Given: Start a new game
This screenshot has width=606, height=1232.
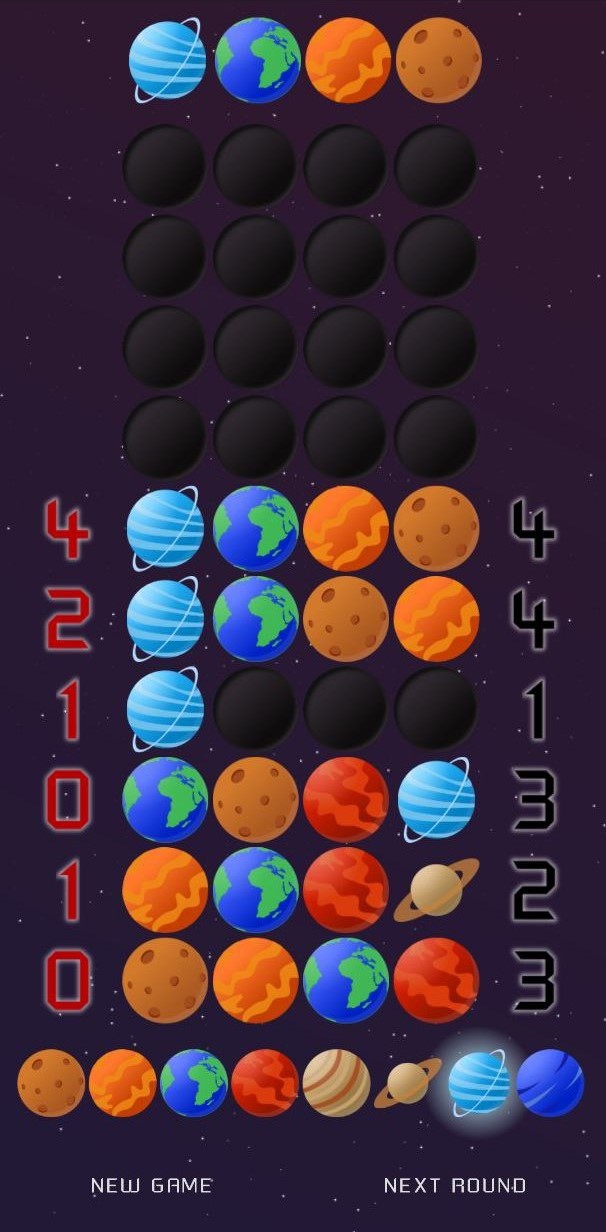Looking at the screenshot, I should [152, 1186].
